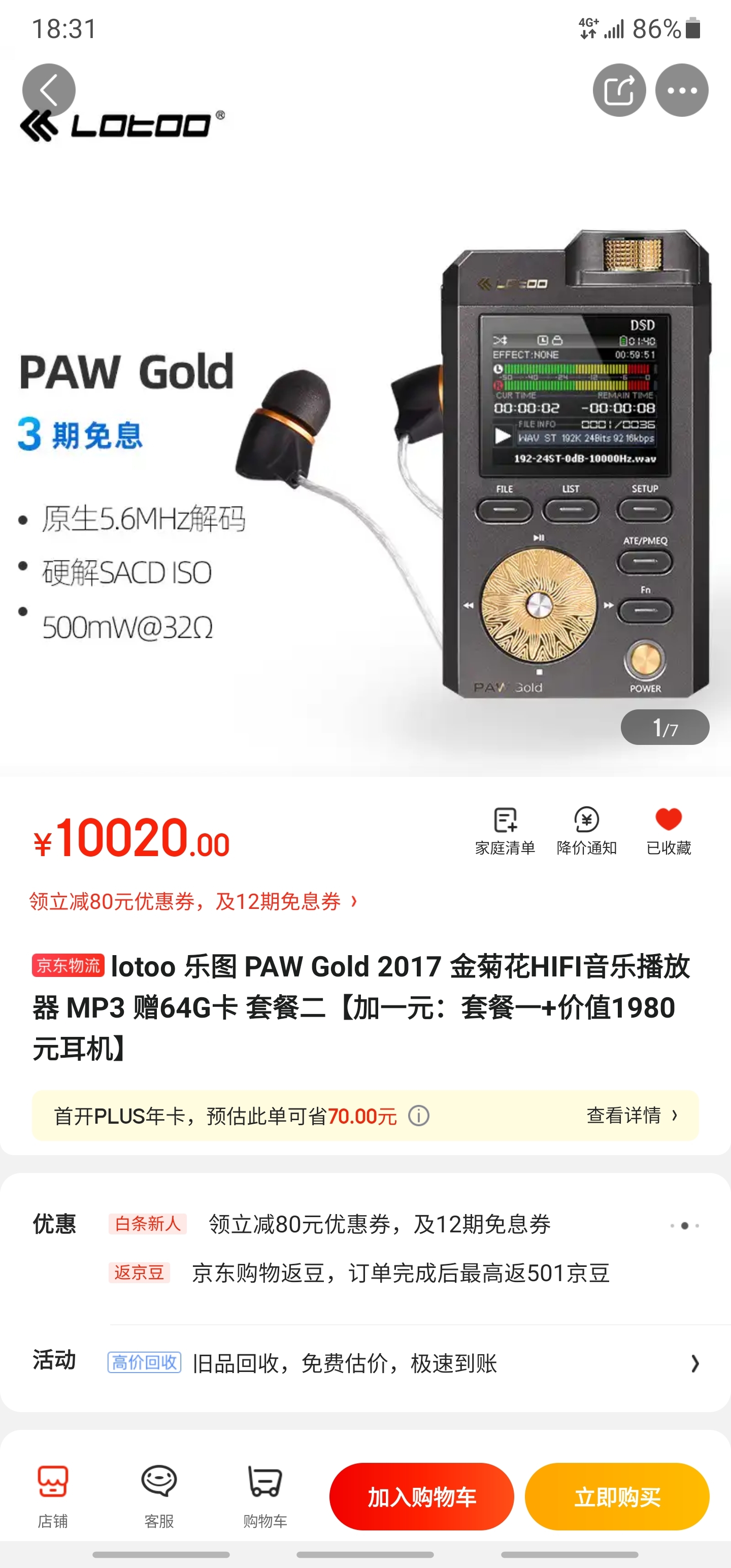
Task: Tap 立即购买 to buy now
Action: (x=617, y=1497)
